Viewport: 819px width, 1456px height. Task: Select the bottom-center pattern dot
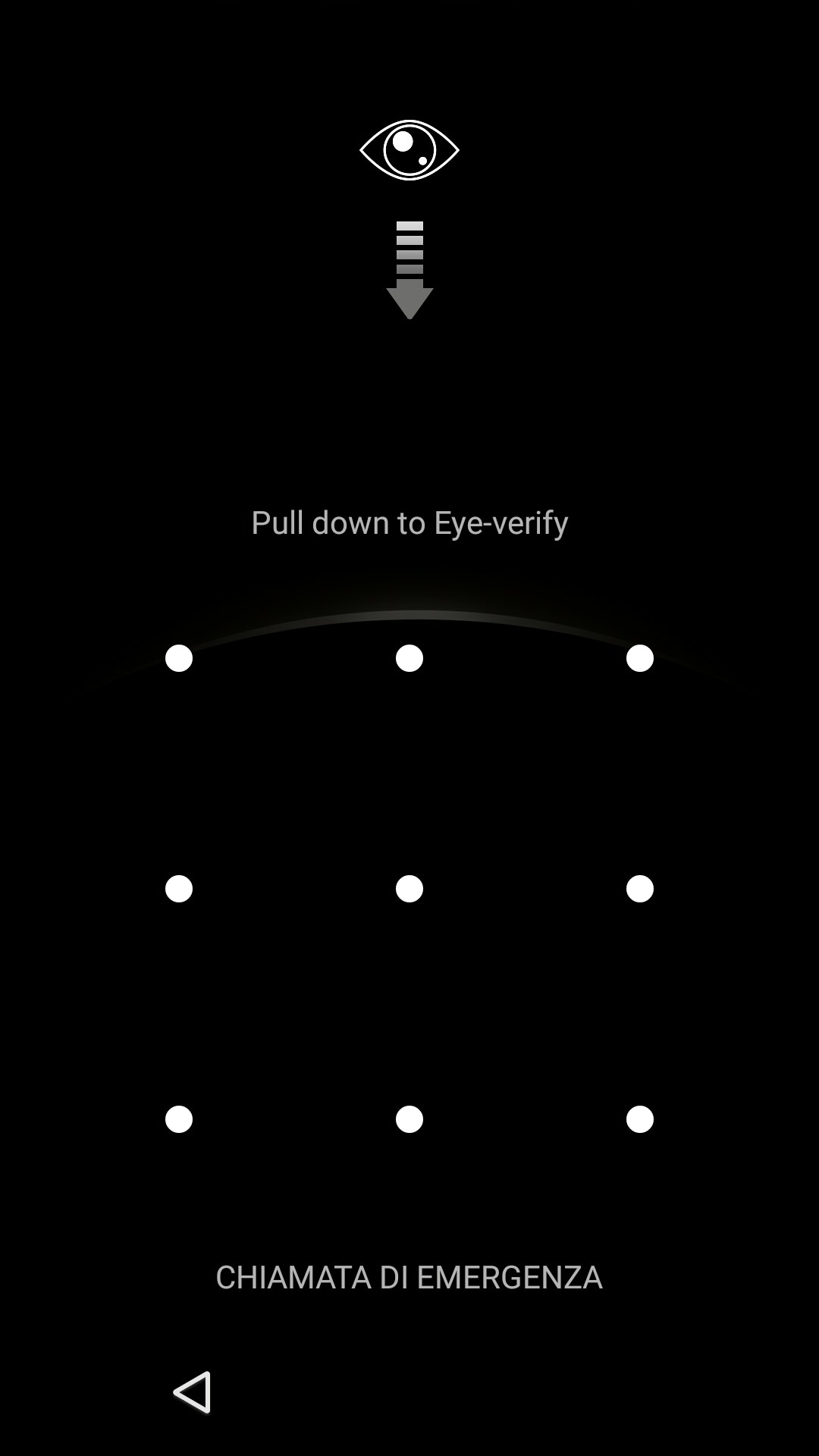pos(409,1119)
